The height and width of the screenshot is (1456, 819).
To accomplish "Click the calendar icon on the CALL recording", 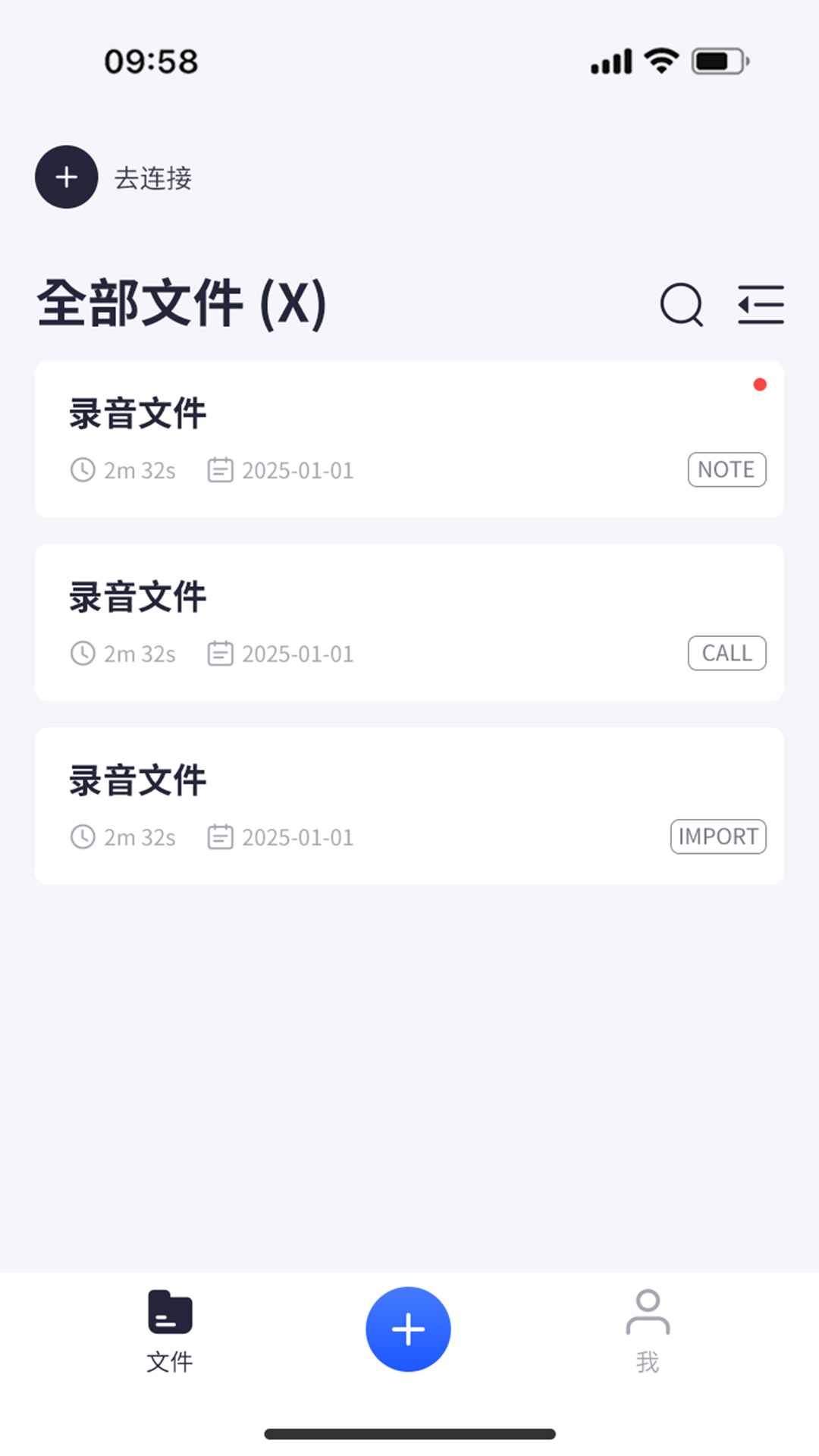I will click(221, 653).
